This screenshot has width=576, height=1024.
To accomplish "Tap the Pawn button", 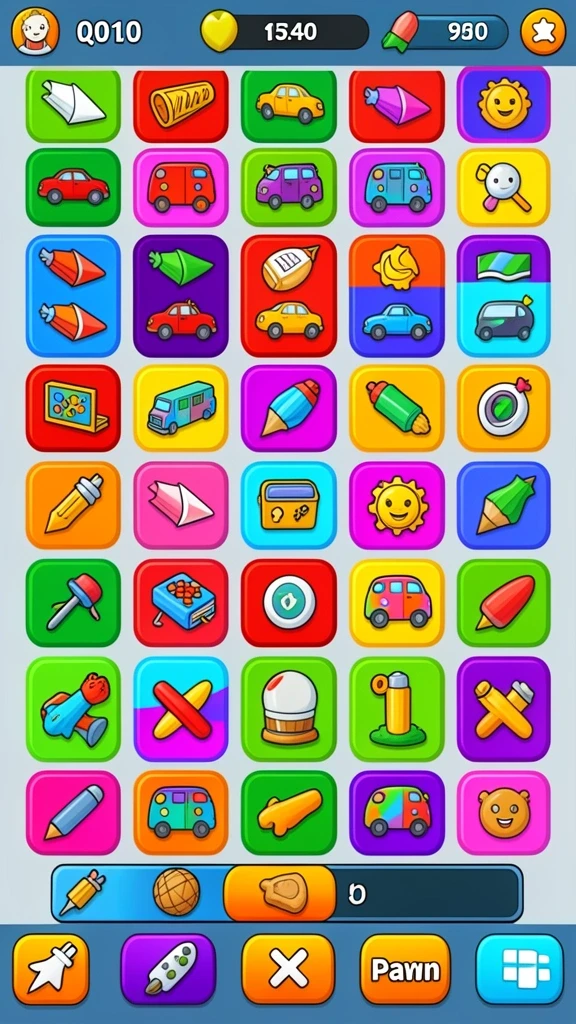I will pyautogui.click(x=405, y=968).
